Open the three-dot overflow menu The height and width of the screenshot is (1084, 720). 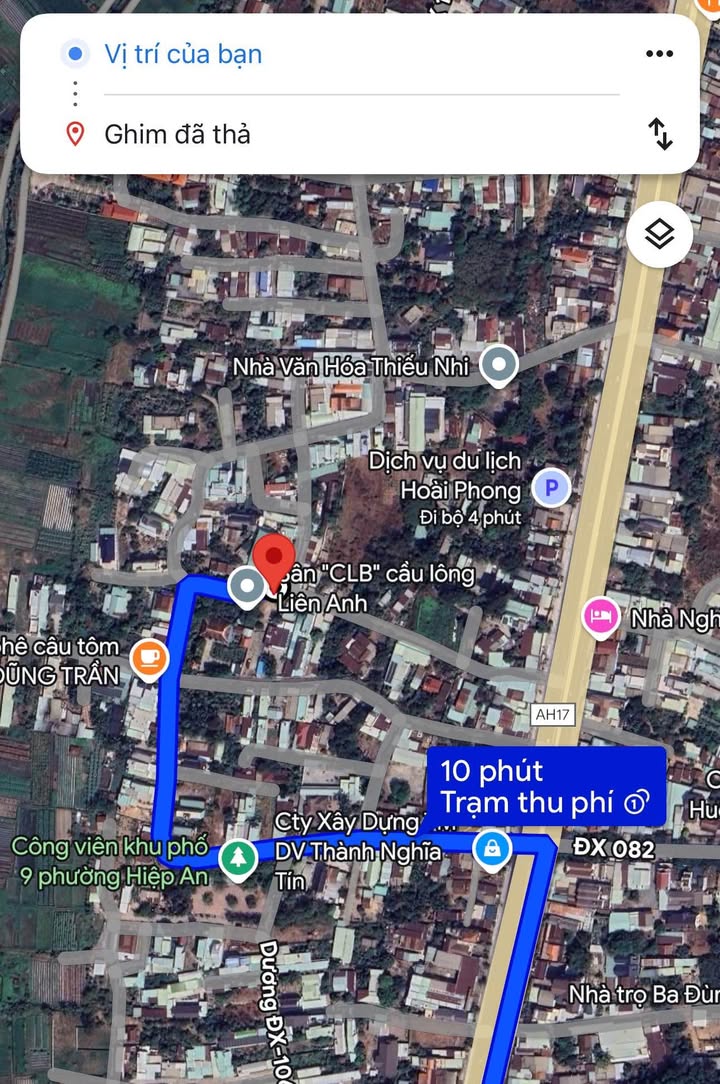[x=659, y=54]
